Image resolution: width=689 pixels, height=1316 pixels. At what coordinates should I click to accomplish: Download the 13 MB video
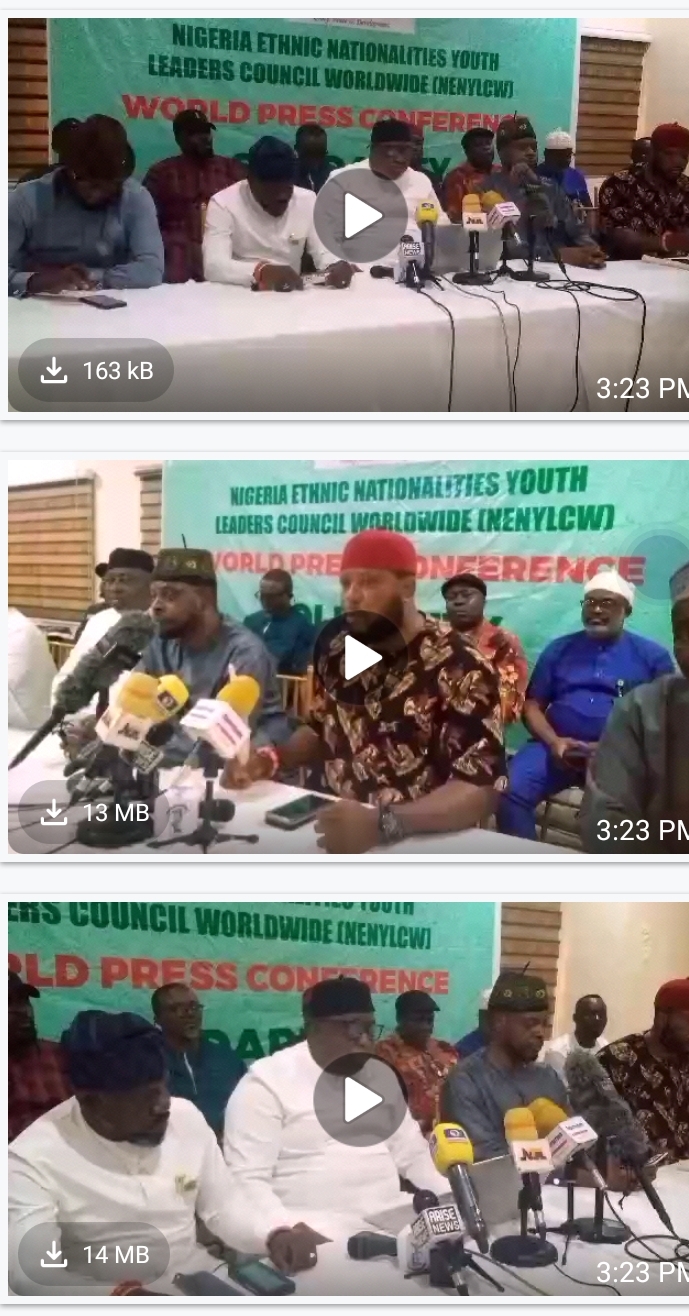96,812
